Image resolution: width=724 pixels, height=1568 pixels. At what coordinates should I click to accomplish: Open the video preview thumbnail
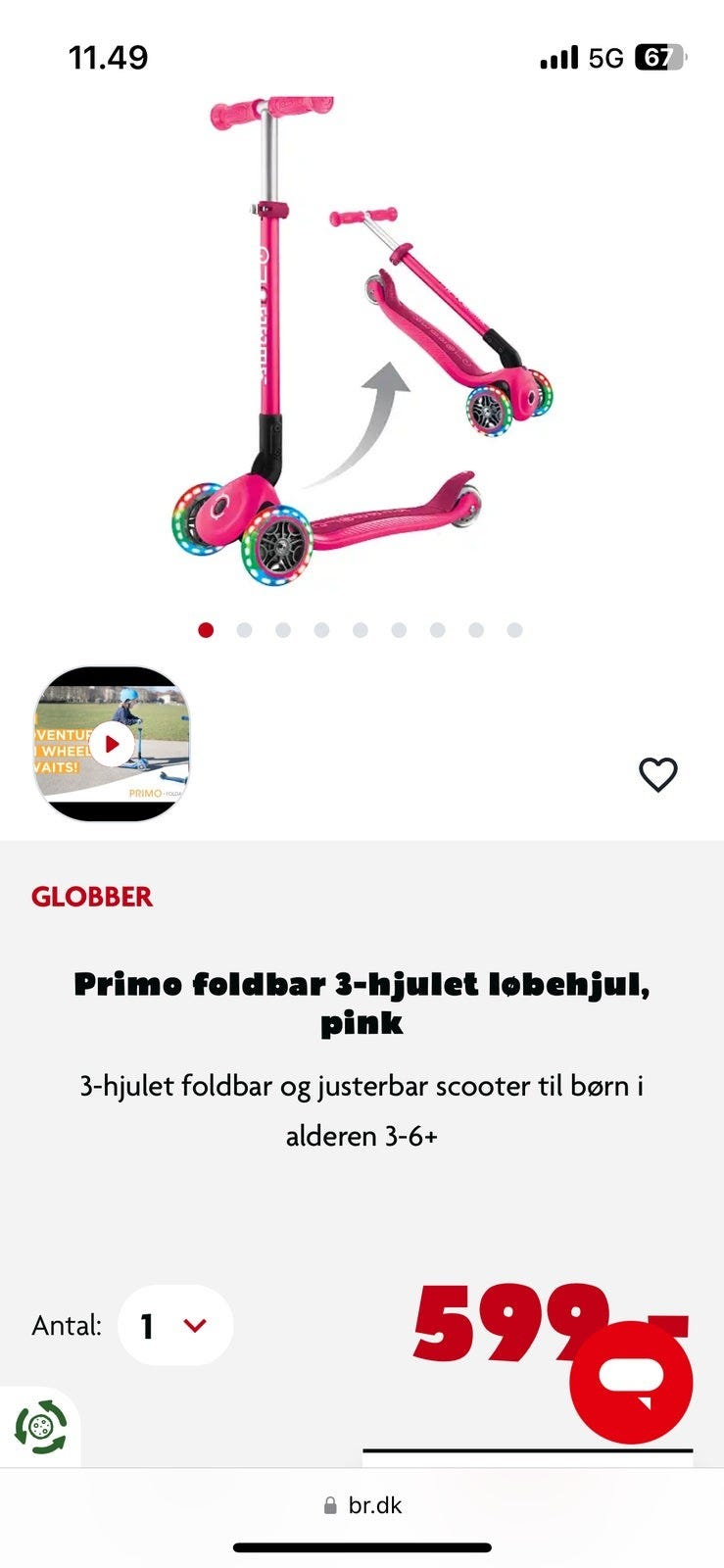click(111, 743)
